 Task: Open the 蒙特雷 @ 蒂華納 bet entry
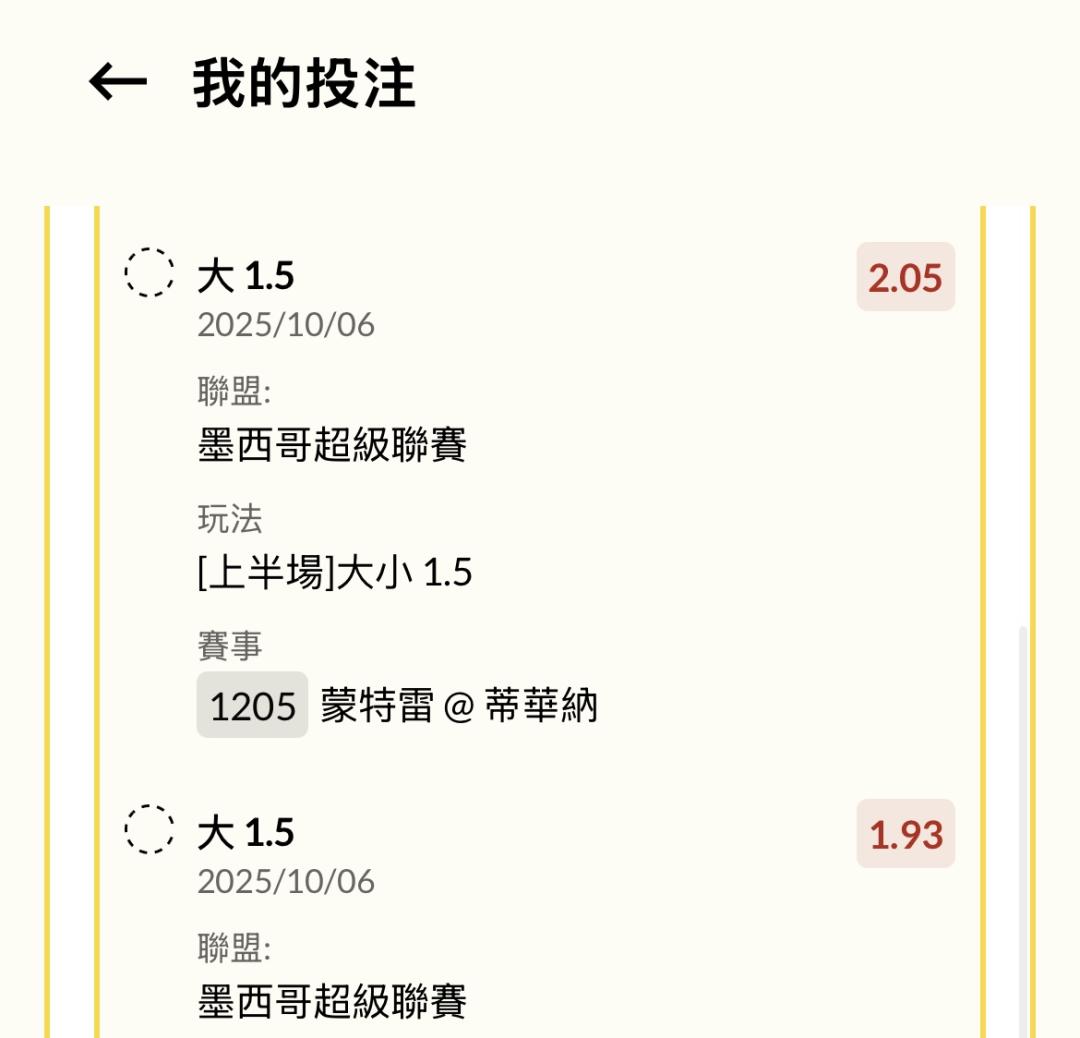459,706
